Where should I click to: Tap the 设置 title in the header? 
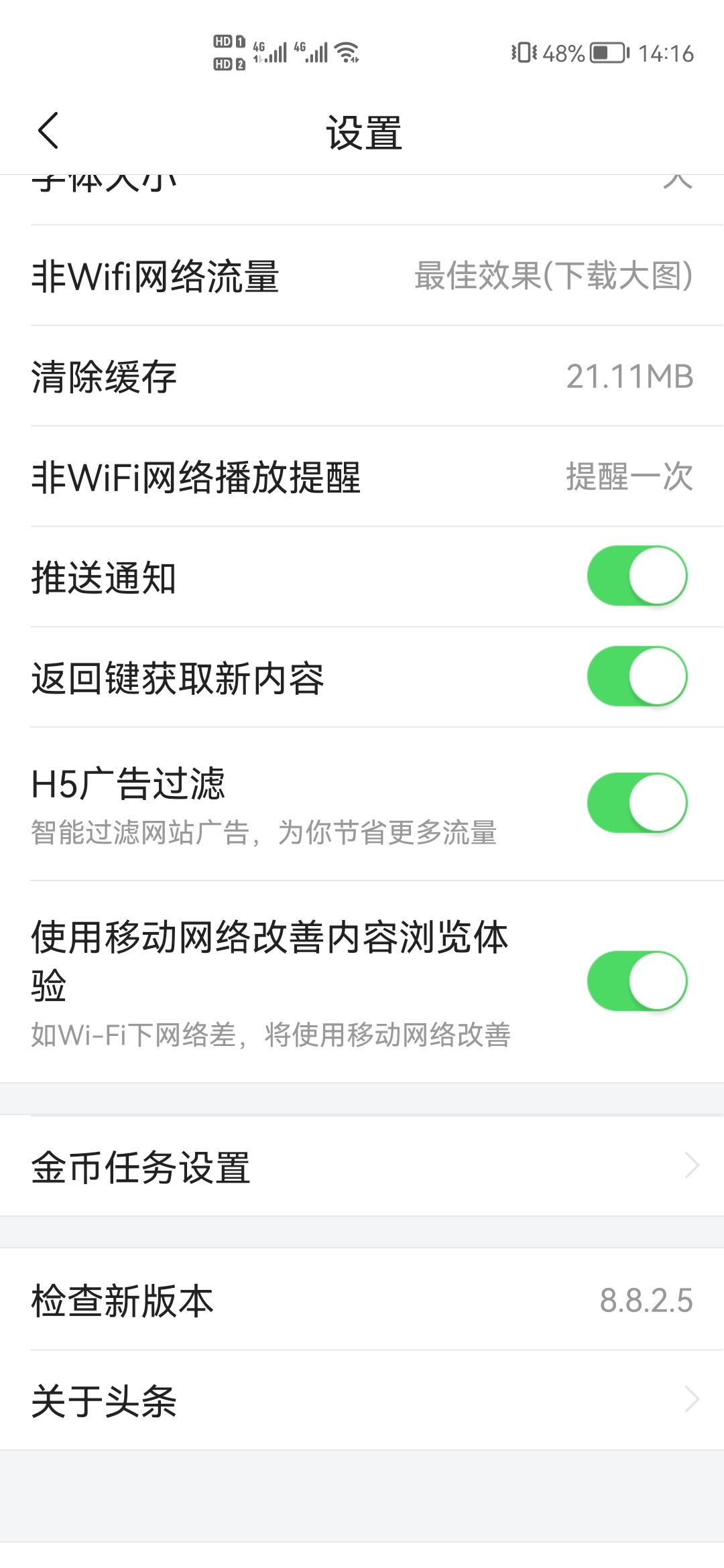coord(362,131)
